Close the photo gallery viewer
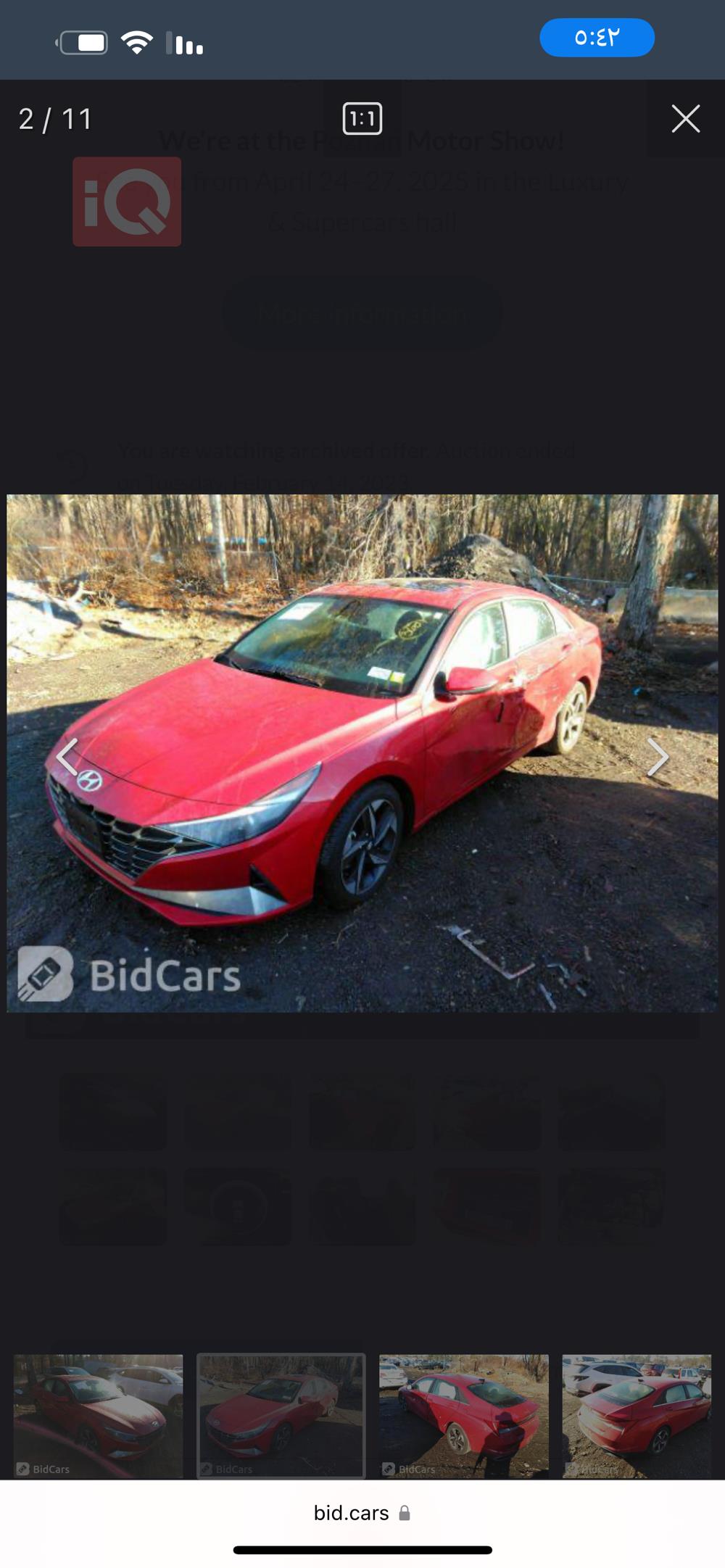This screenshot has height=1568, width=725. tap(685, 119)
